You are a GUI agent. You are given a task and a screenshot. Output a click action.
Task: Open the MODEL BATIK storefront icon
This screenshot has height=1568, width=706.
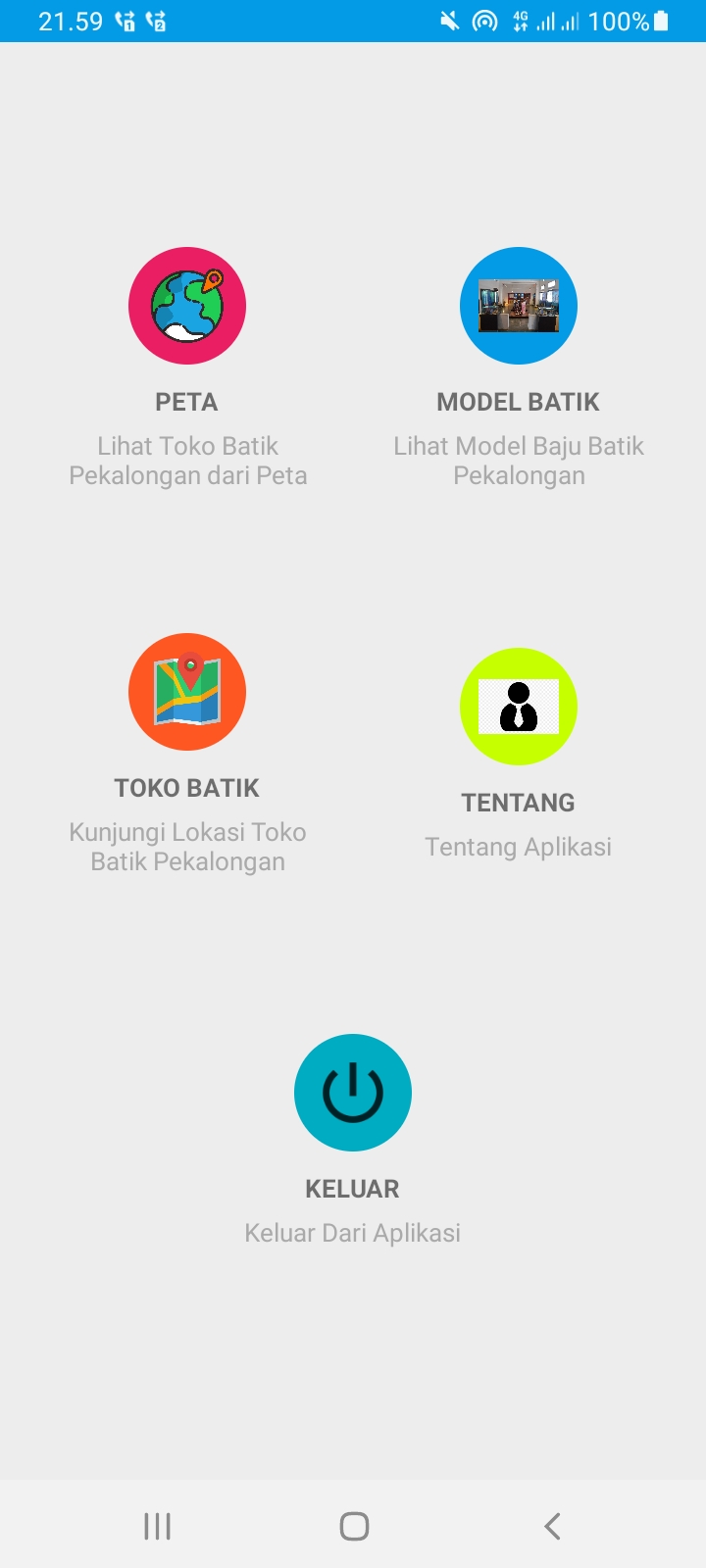(518, 306)
